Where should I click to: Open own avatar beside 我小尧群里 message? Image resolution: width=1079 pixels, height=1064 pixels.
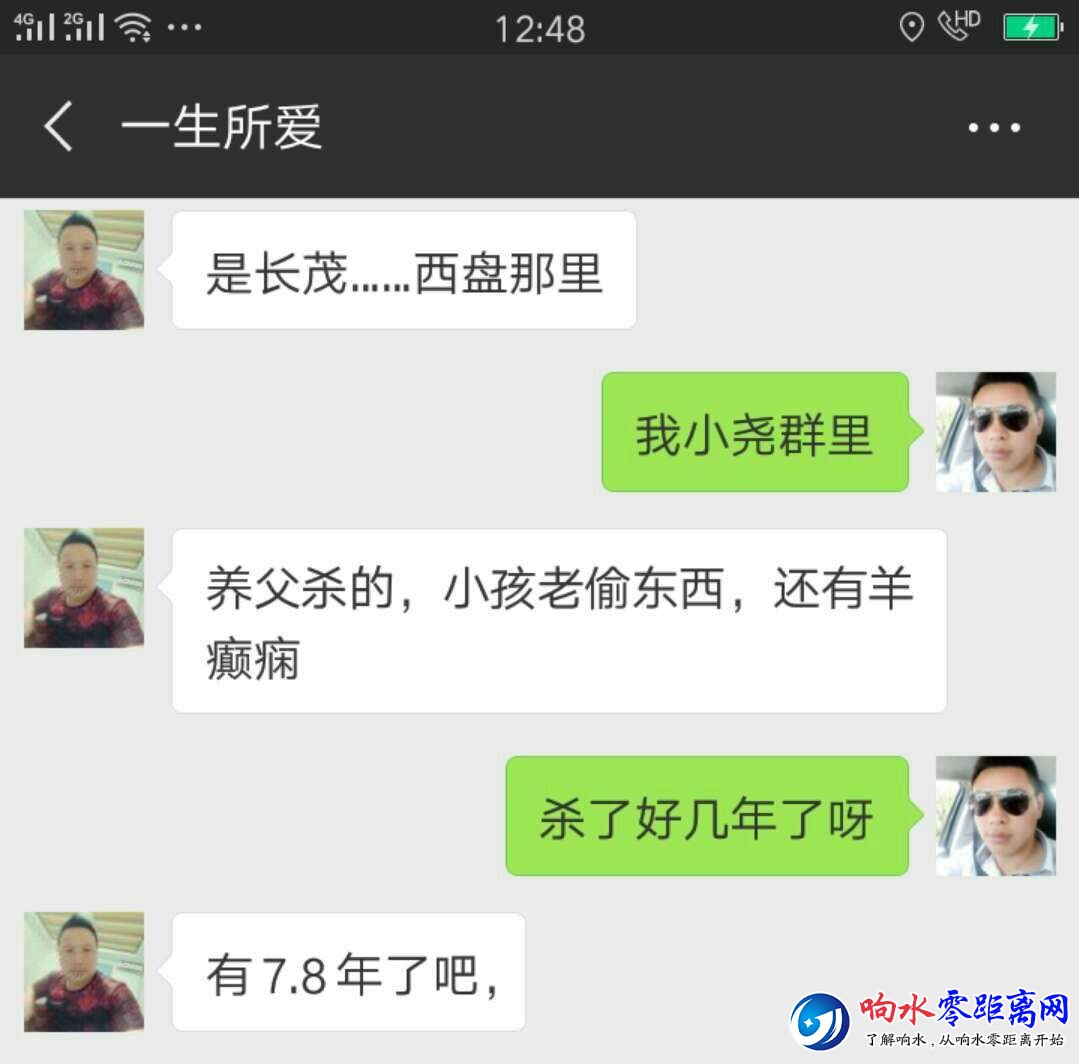click(x=995, y=432)
